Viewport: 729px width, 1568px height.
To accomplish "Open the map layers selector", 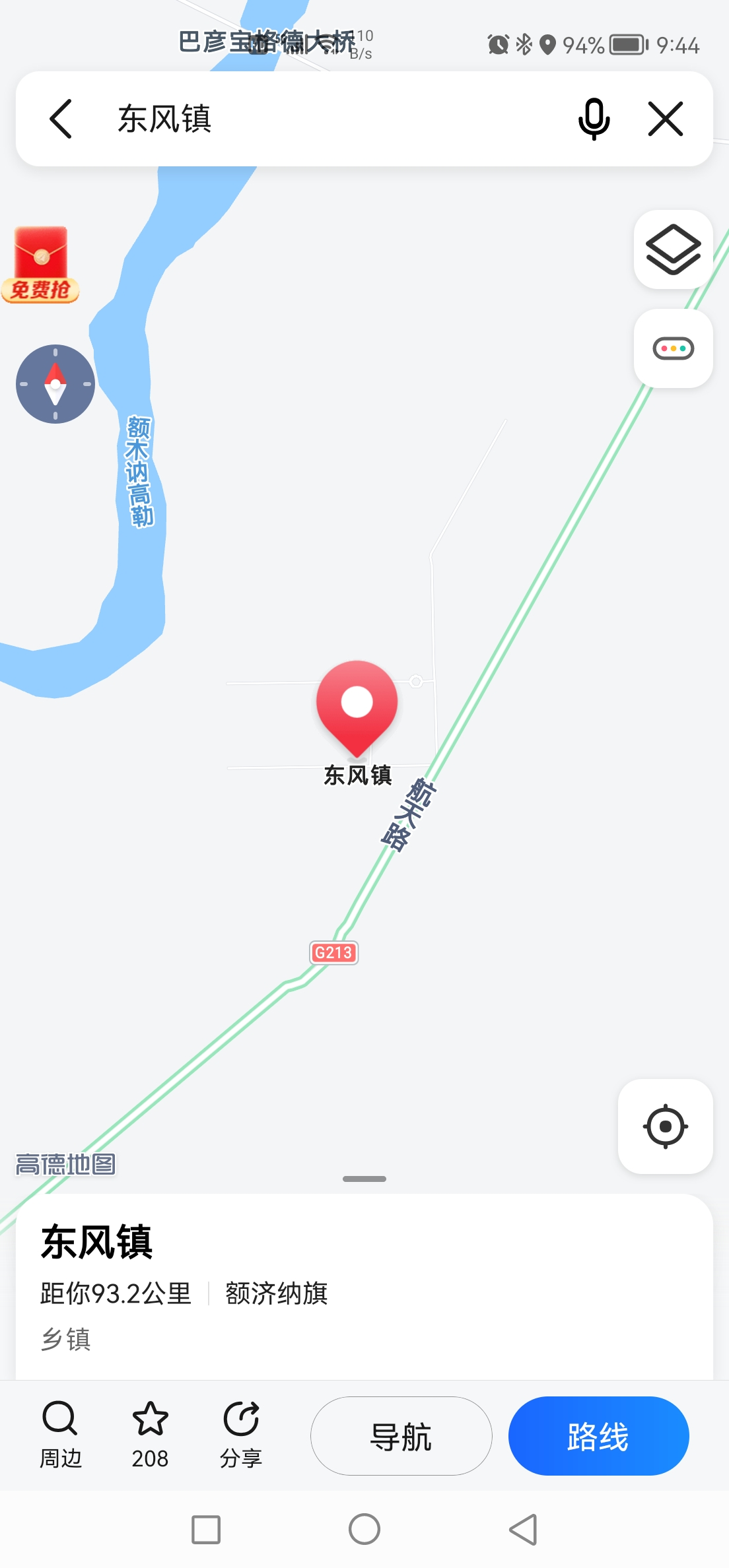I will point(673,249).
